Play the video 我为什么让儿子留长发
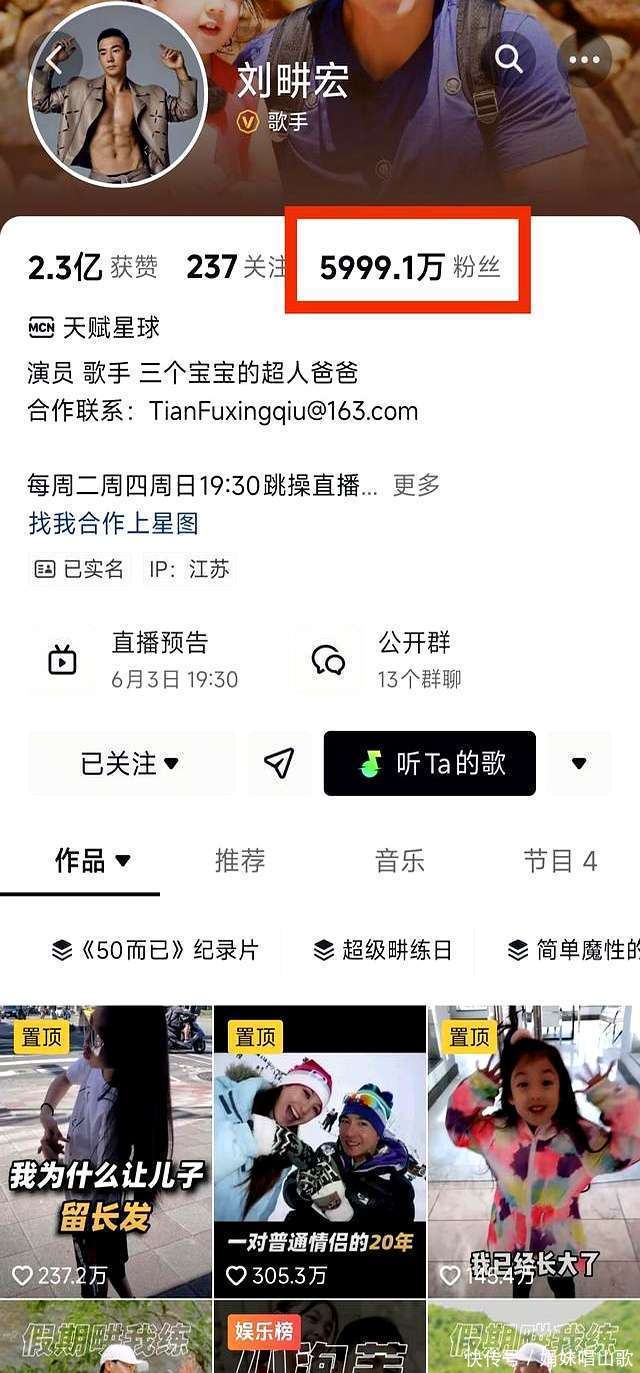This screenshot has height=1373, width=640. tap(106, 1152)
